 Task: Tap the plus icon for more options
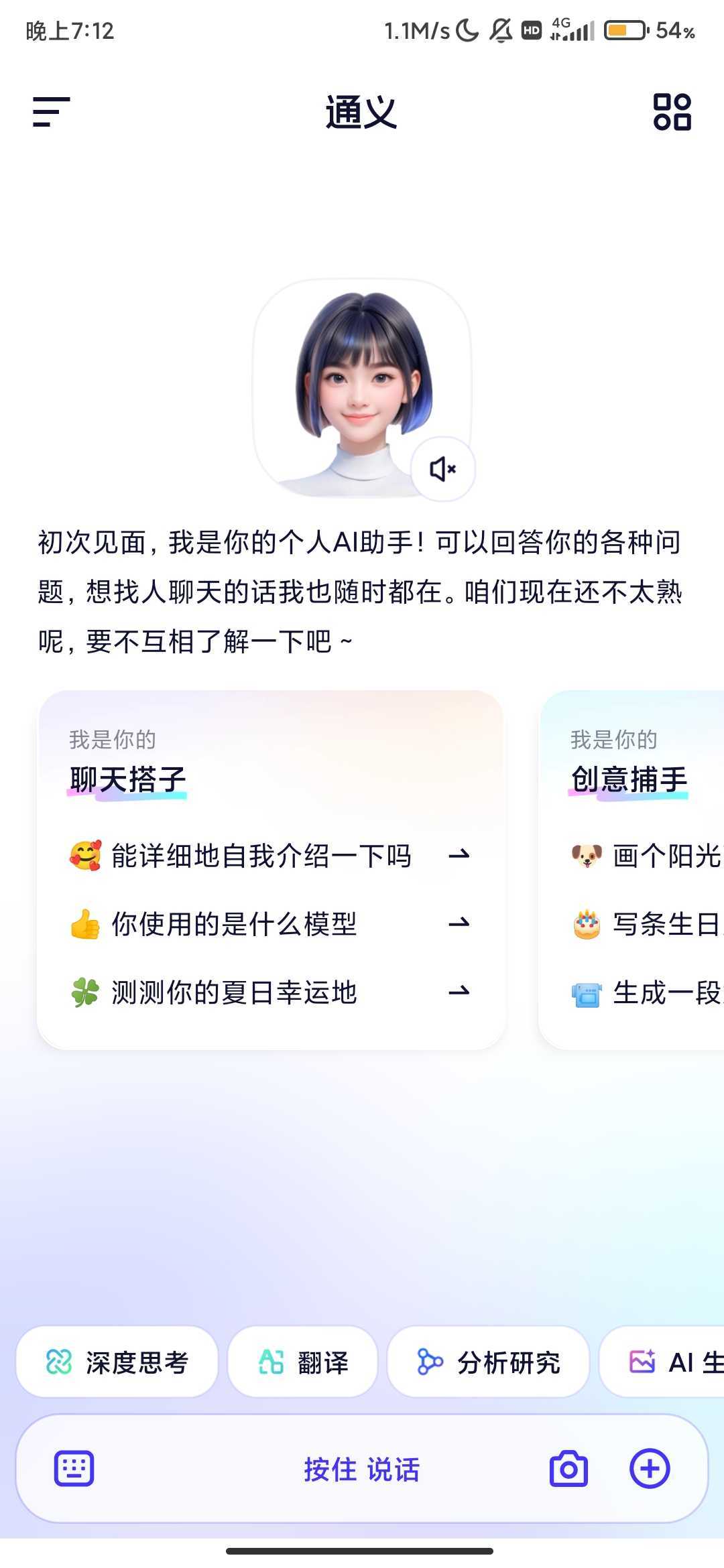point(650,1469)
